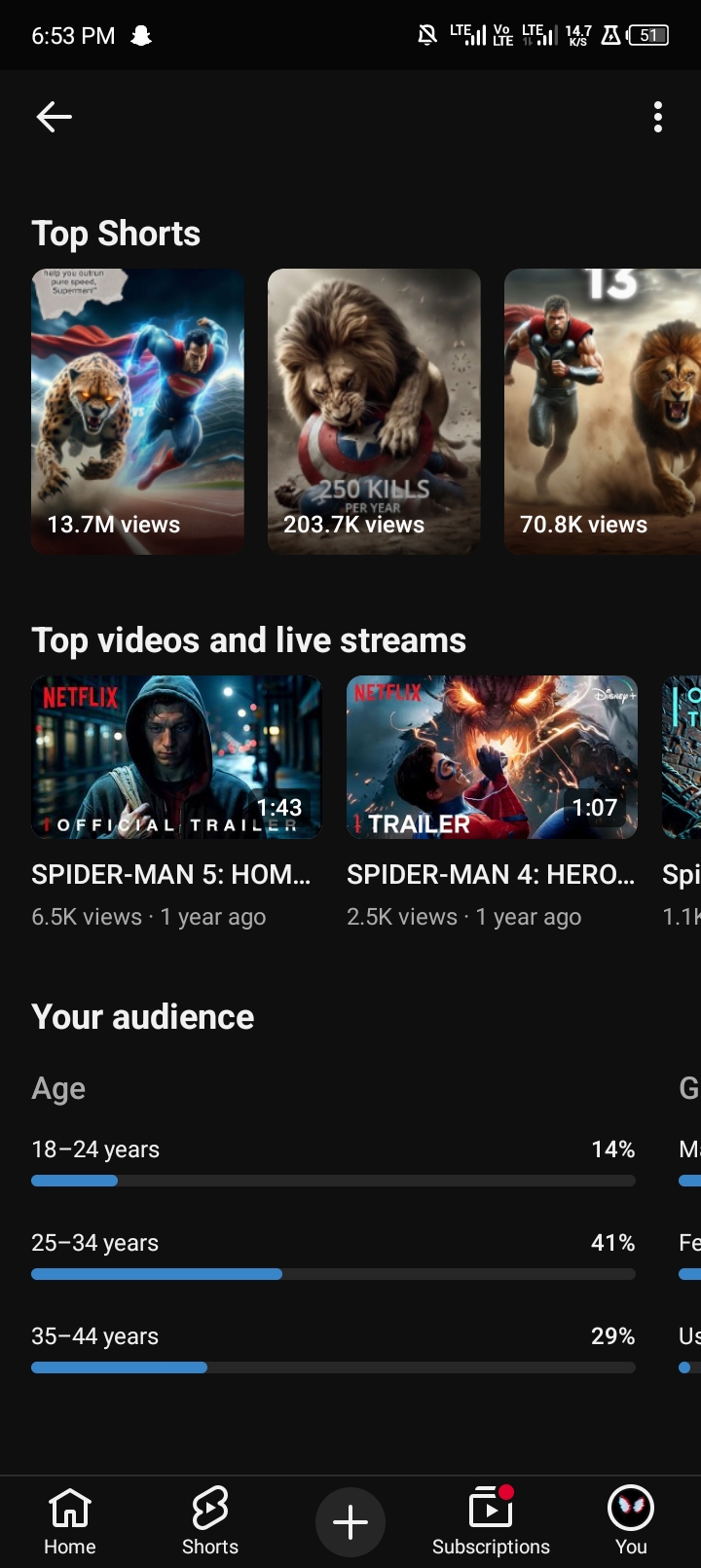This screenshot has height=1568, width=701.
Task: Open the Short with 203.7K views
Action: point(374,412)
